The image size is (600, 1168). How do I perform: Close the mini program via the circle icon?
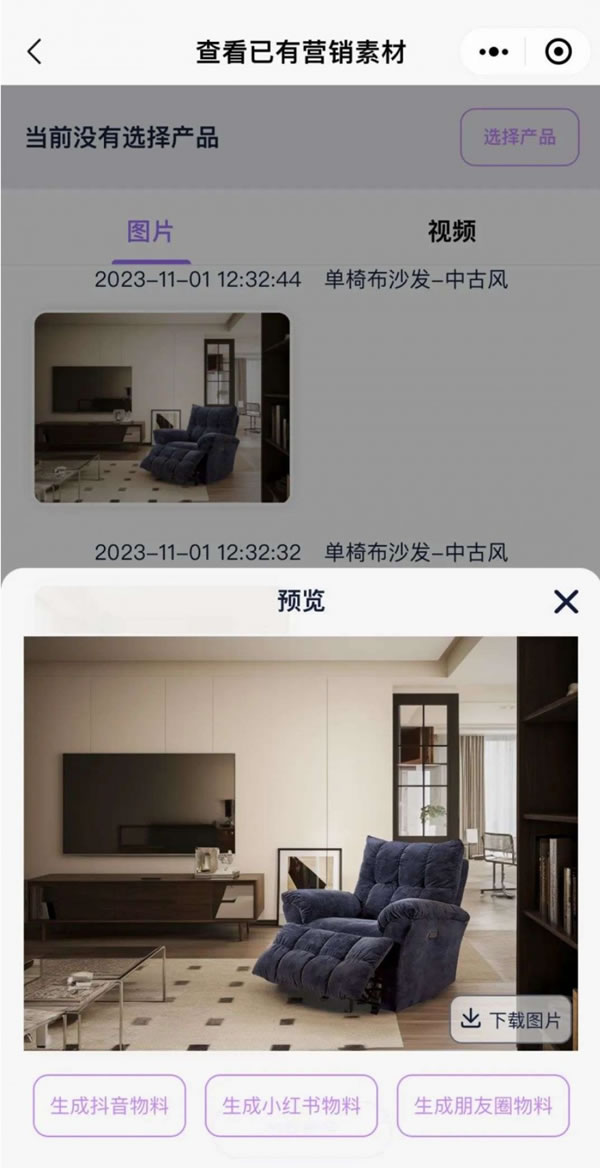[558, 52]
